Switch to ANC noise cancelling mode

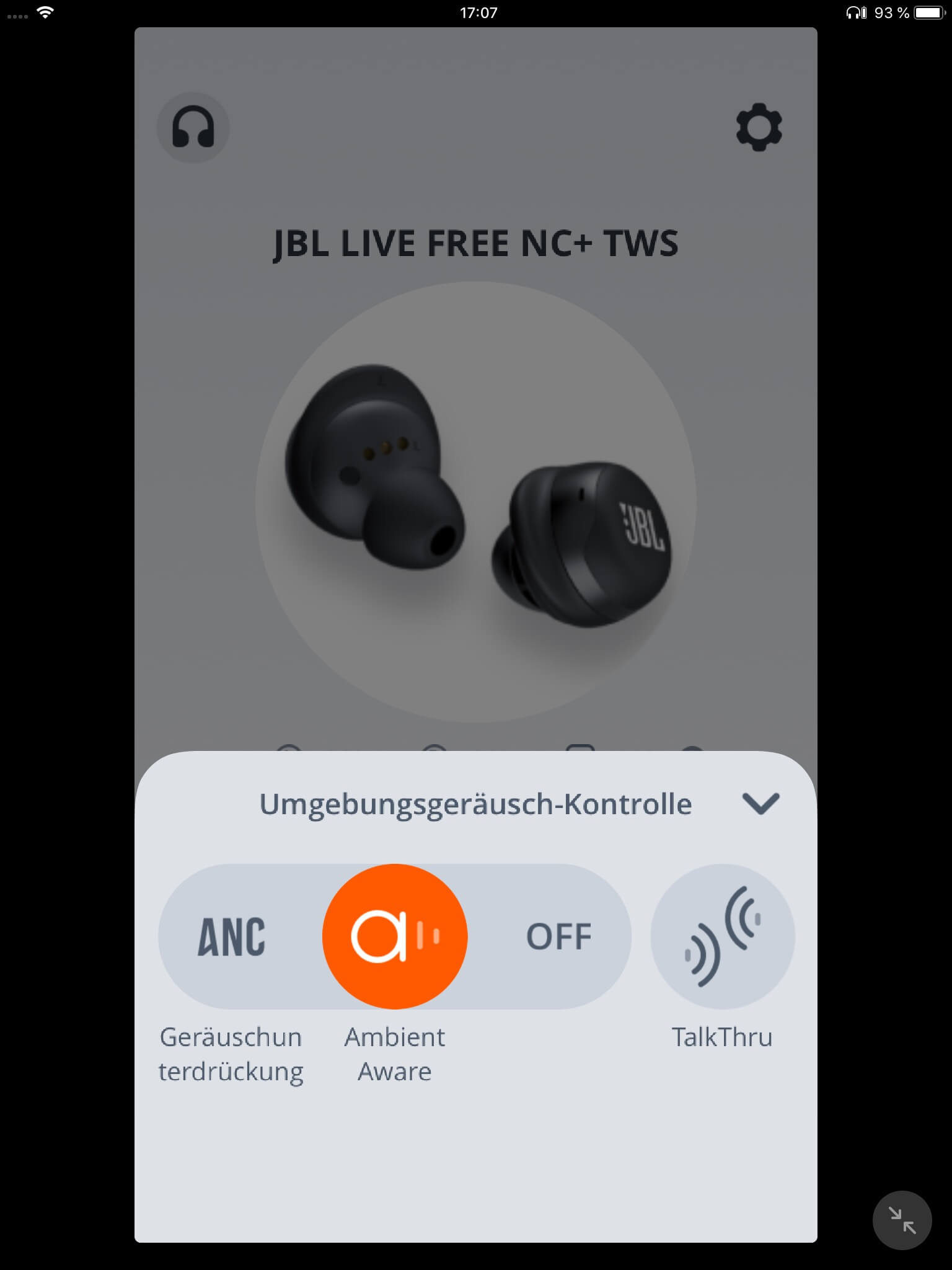pos(232,936)
